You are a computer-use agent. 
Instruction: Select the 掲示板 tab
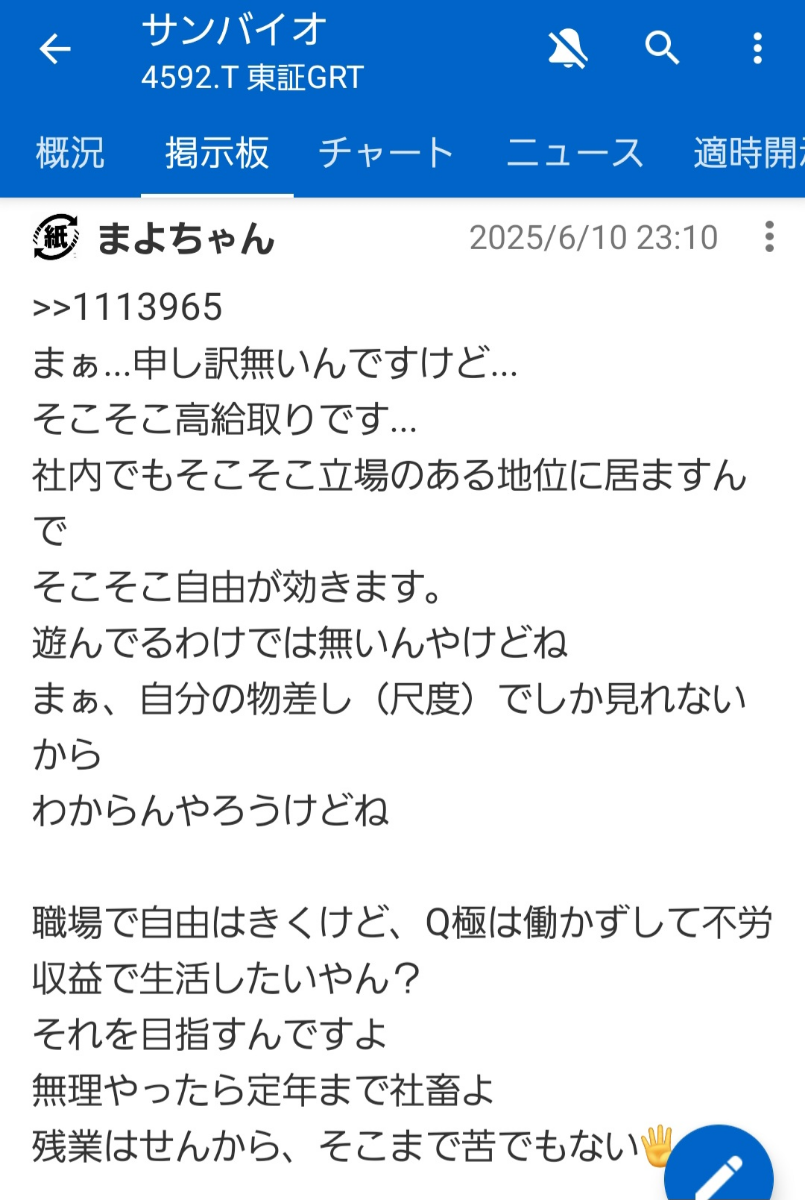(218, 152)
